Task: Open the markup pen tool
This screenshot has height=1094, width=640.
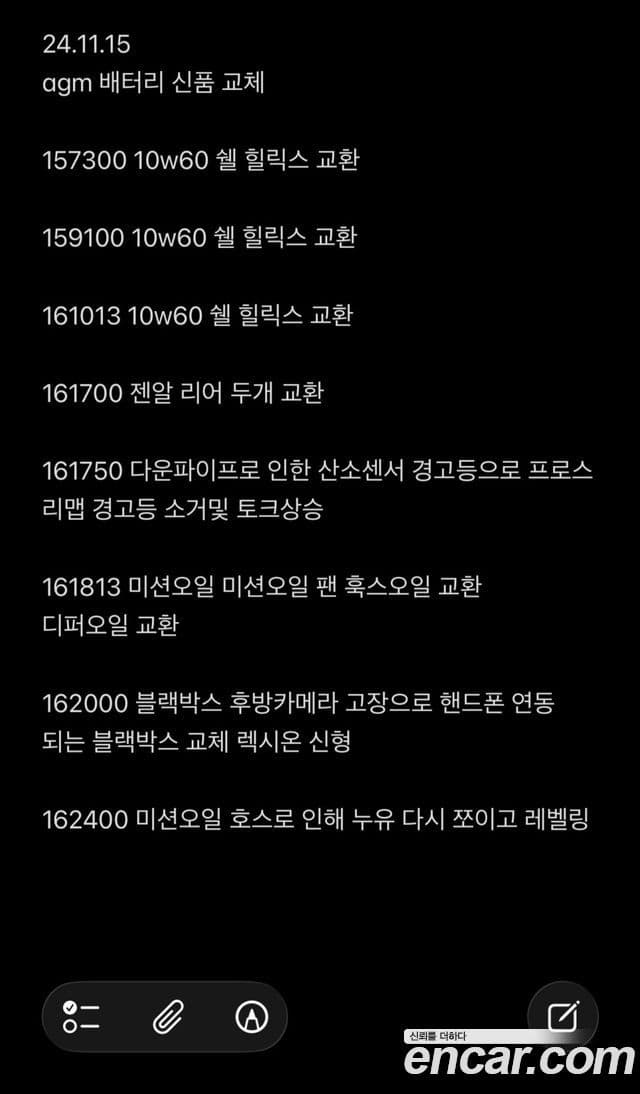Action: click(251, 1017)
